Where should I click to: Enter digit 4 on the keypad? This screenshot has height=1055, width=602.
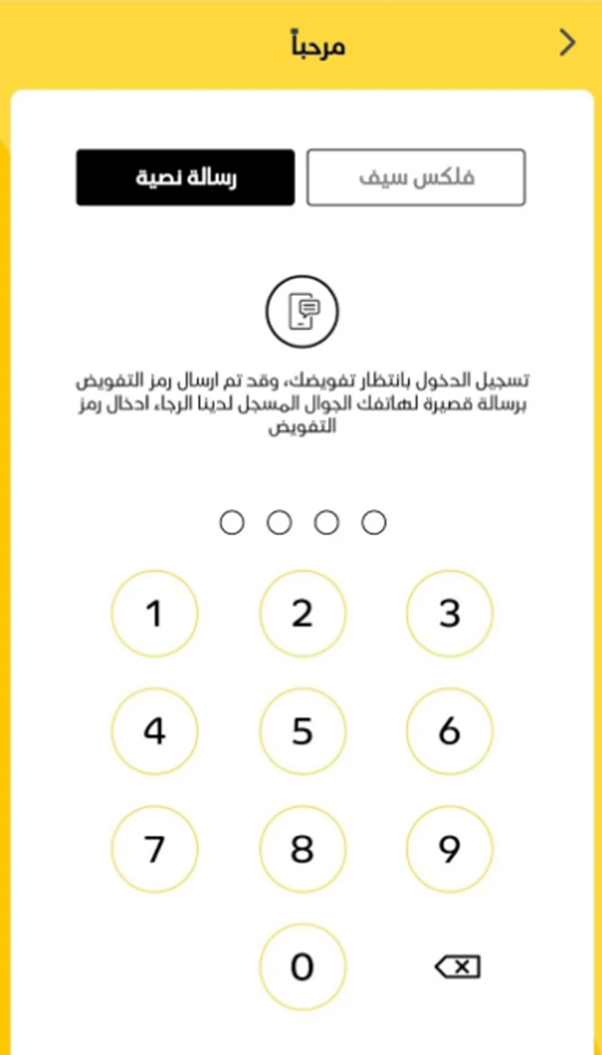[155, 731]
